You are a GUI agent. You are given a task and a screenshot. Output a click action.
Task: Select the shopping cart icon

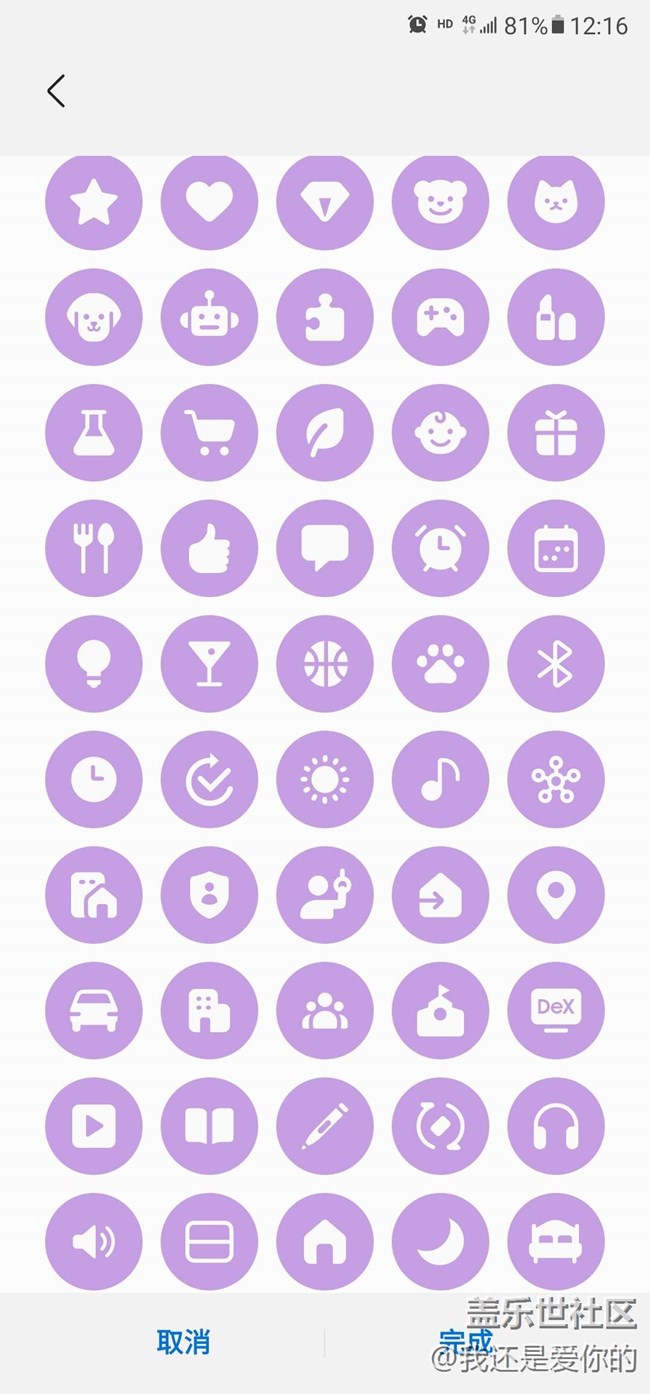210,433
